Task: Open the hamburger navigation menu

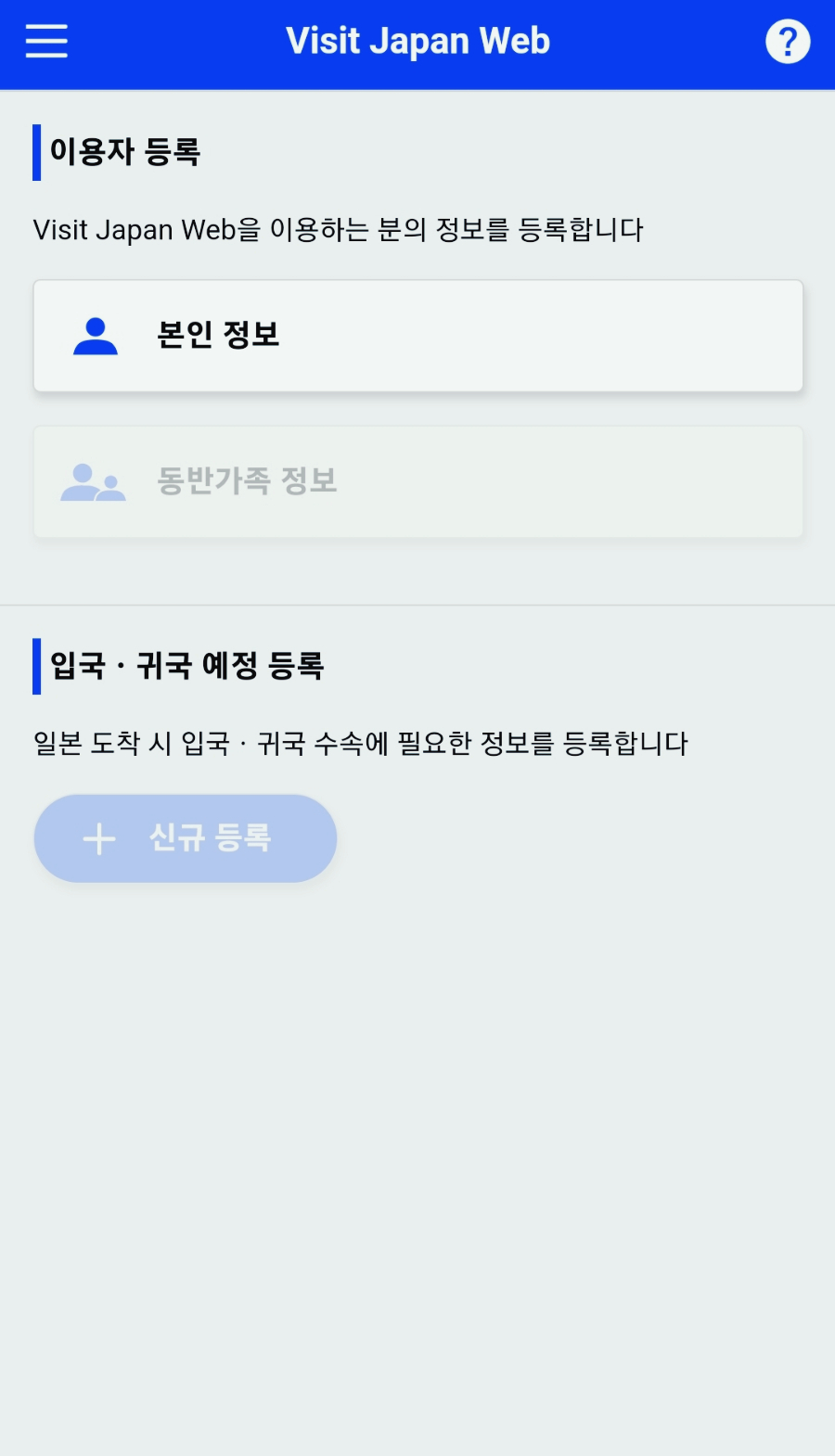Action: tap(45, 41)
